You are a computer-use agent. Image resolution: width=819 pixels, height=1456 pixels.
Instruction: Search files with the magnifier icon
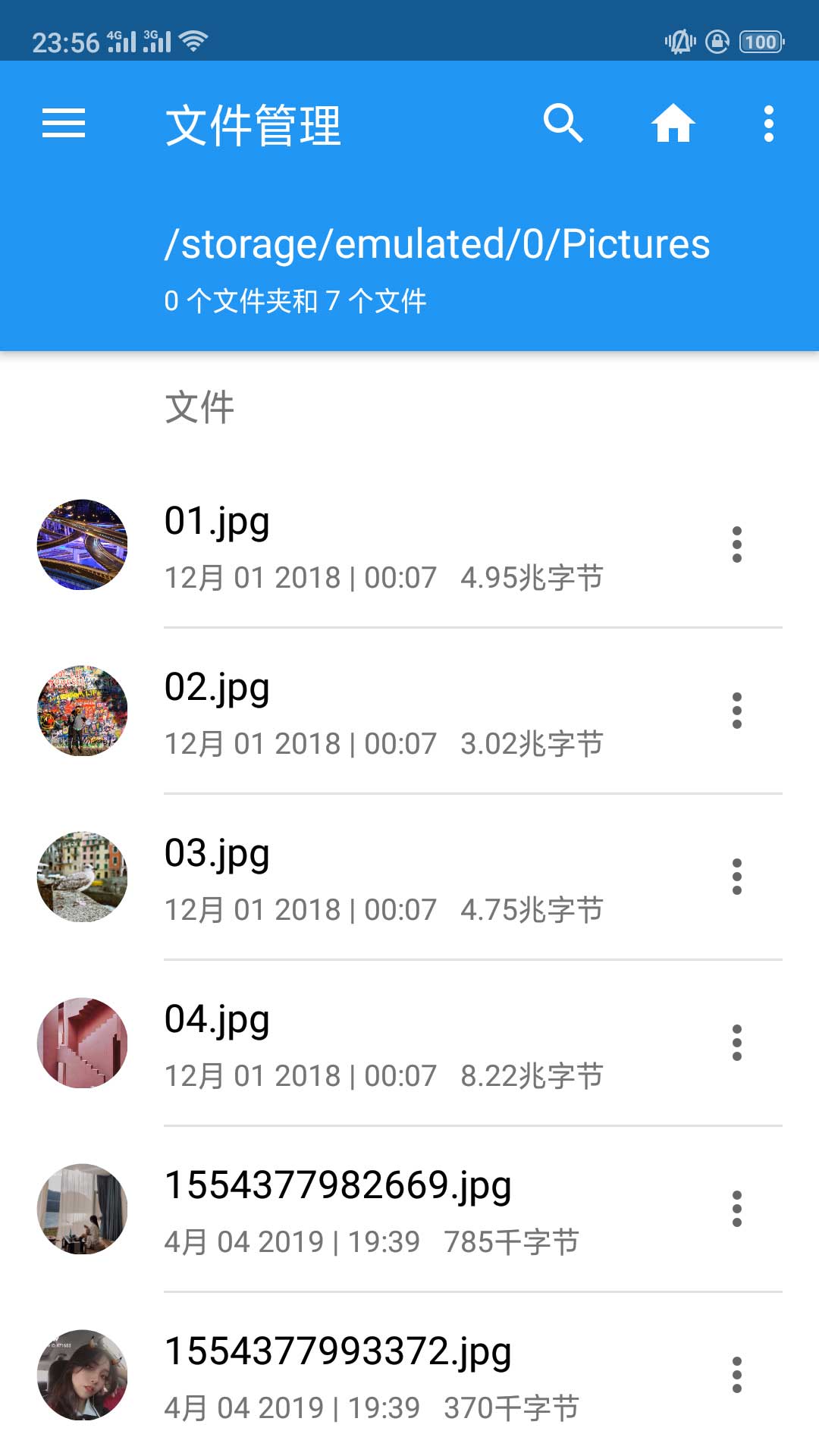[563, 124]
